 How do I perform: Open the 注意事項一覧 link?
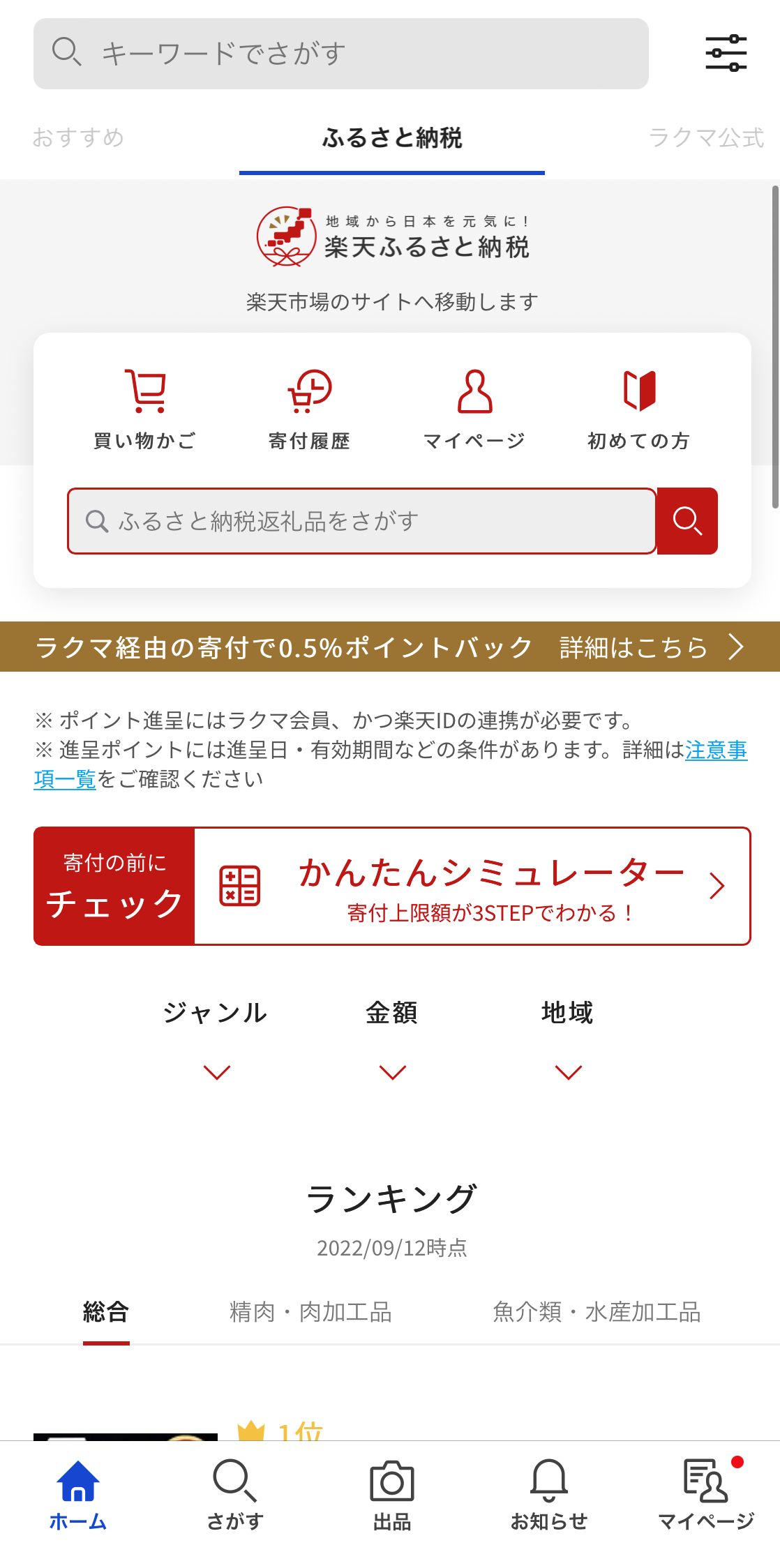[716, 751]
